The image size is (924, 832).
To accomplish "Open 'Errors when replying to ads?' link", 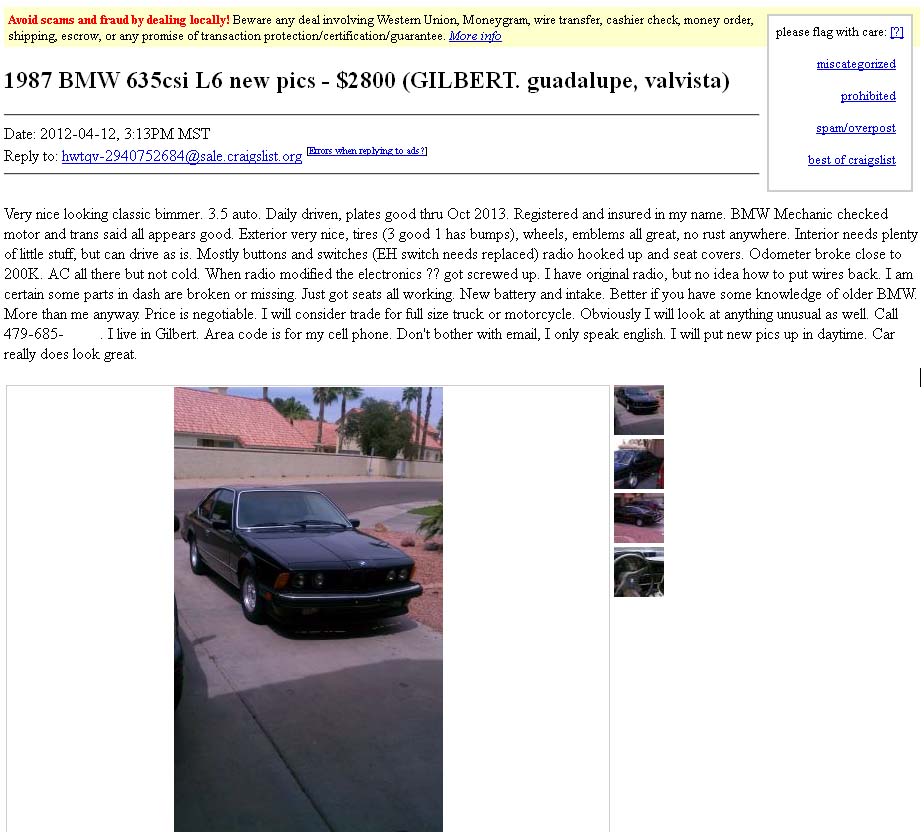I will pos(367,151).
